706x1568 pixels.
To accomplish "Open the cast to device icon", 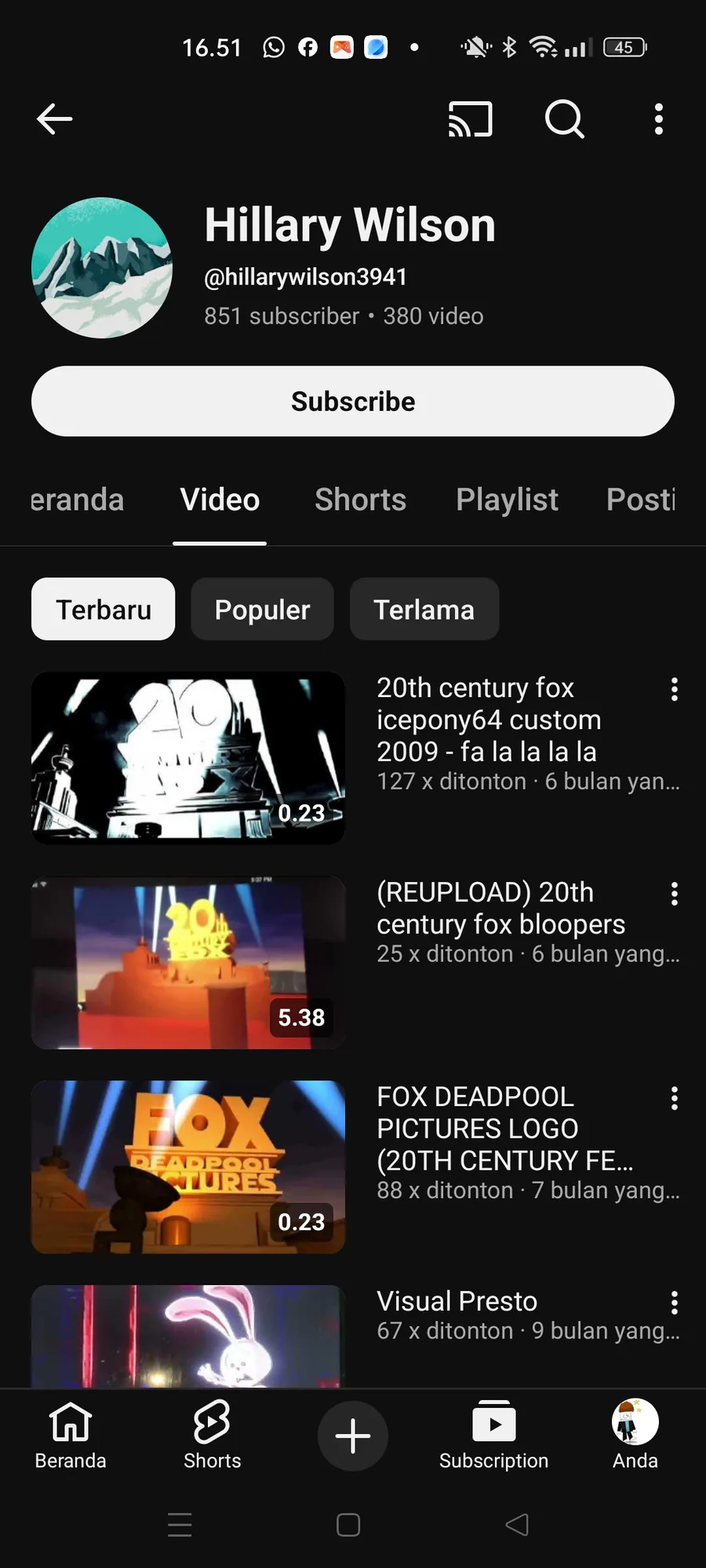I will click(x=470, y=119).
